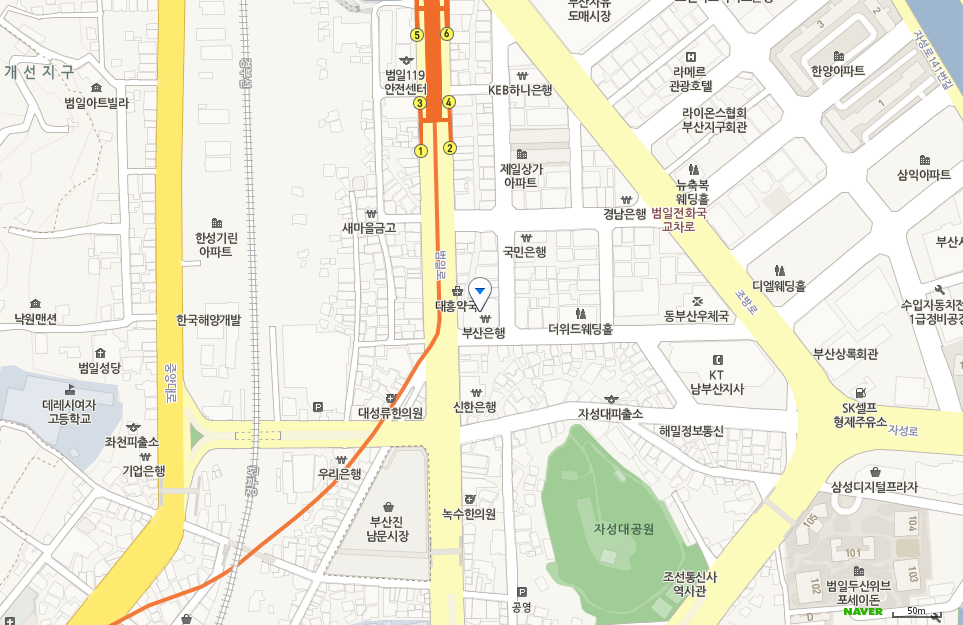The width and height of the screenshot is (963, 625).
Task: Select the 부산은행 bank point on the map
Action: (x=484, y=332)
